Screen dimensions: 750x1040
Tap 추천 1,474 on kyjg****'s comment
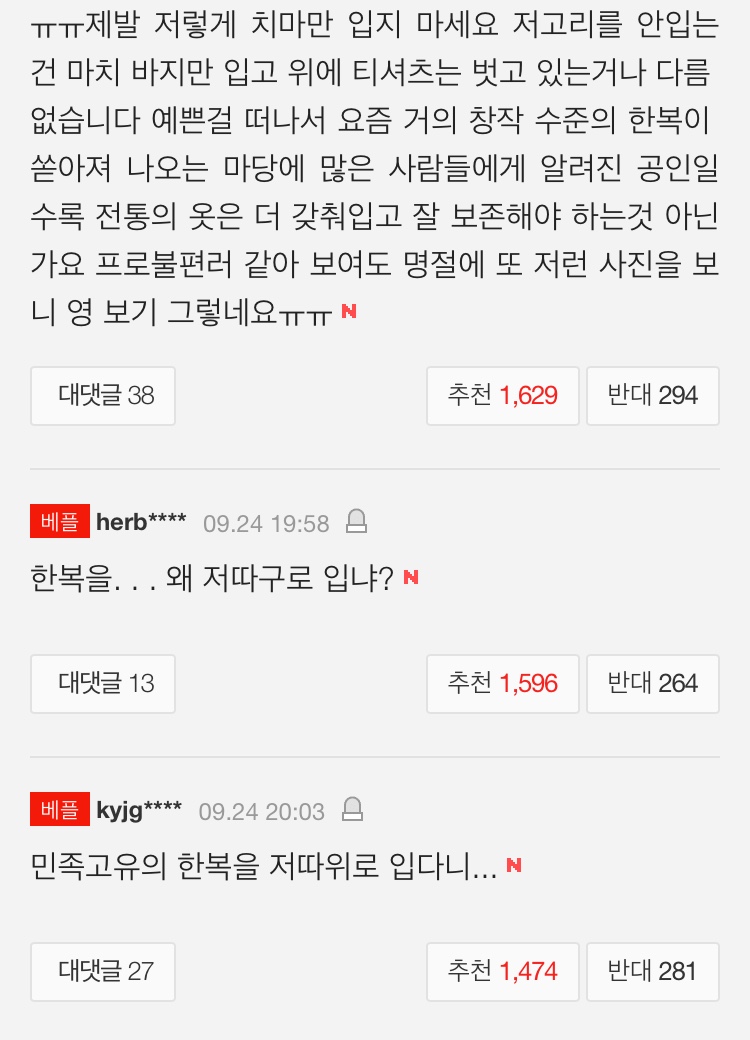(x=502, y=971)
